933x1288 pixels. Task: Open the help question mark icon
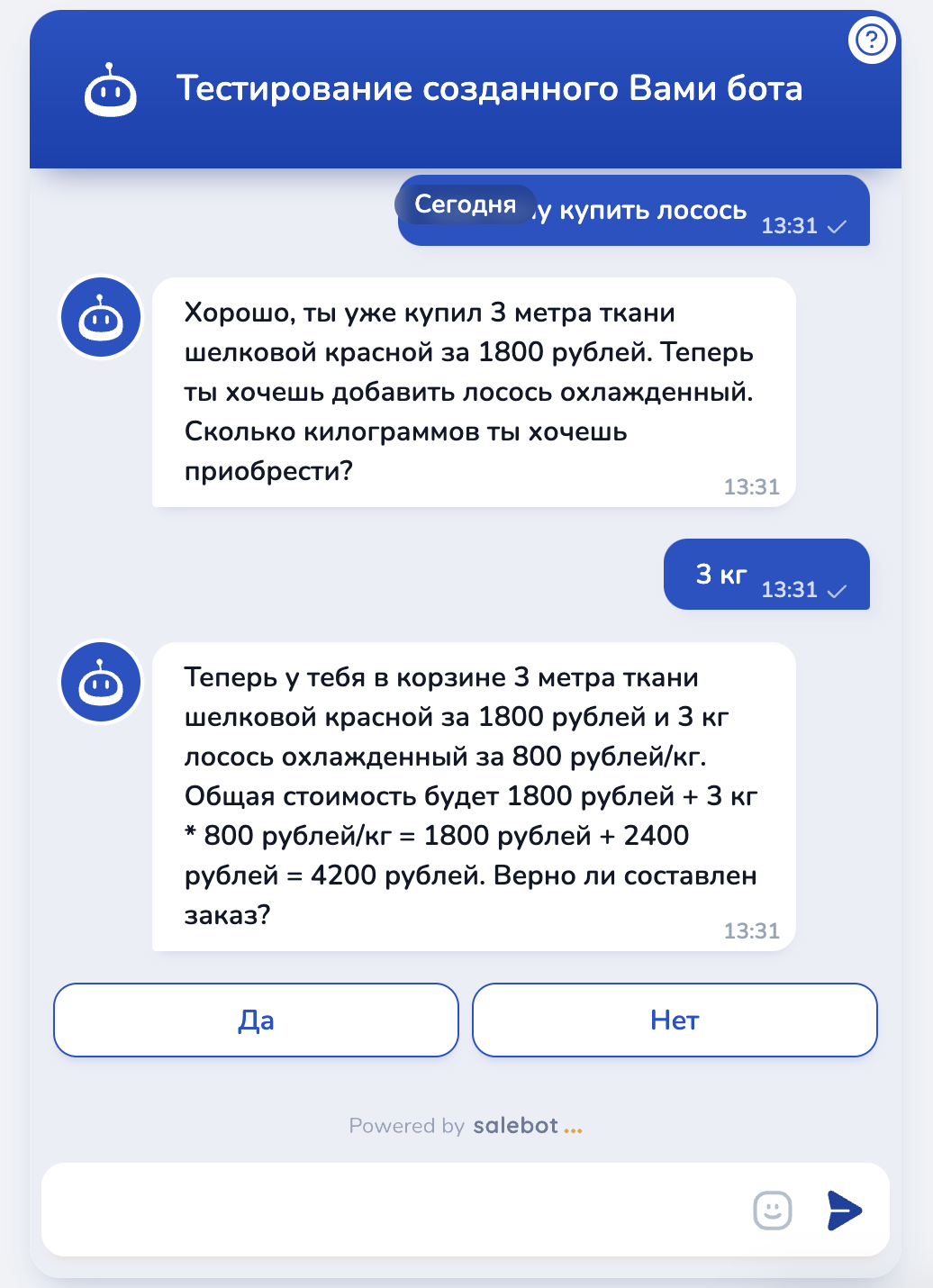[871, 40]
